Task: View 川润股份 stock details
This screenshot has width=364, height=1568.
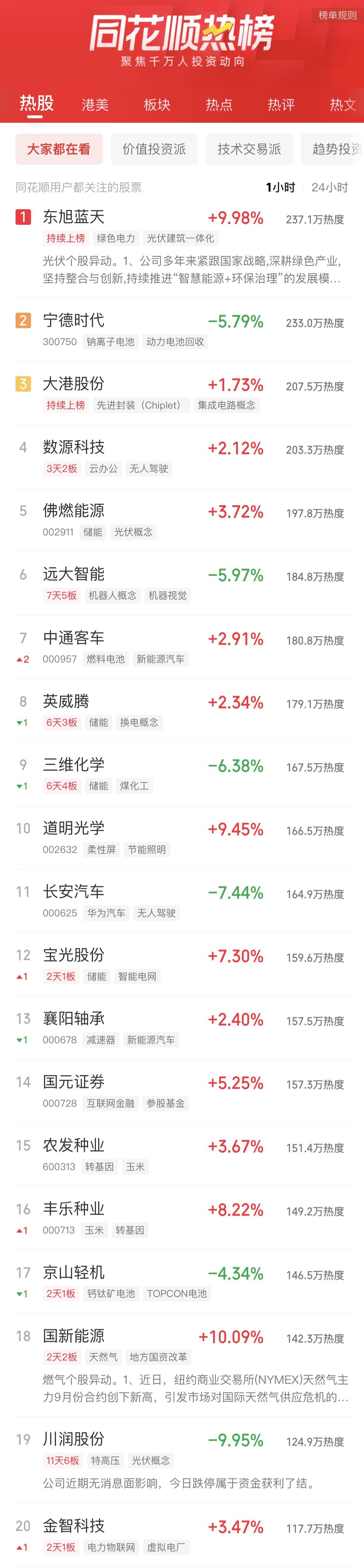Action: pos(74,1440)
